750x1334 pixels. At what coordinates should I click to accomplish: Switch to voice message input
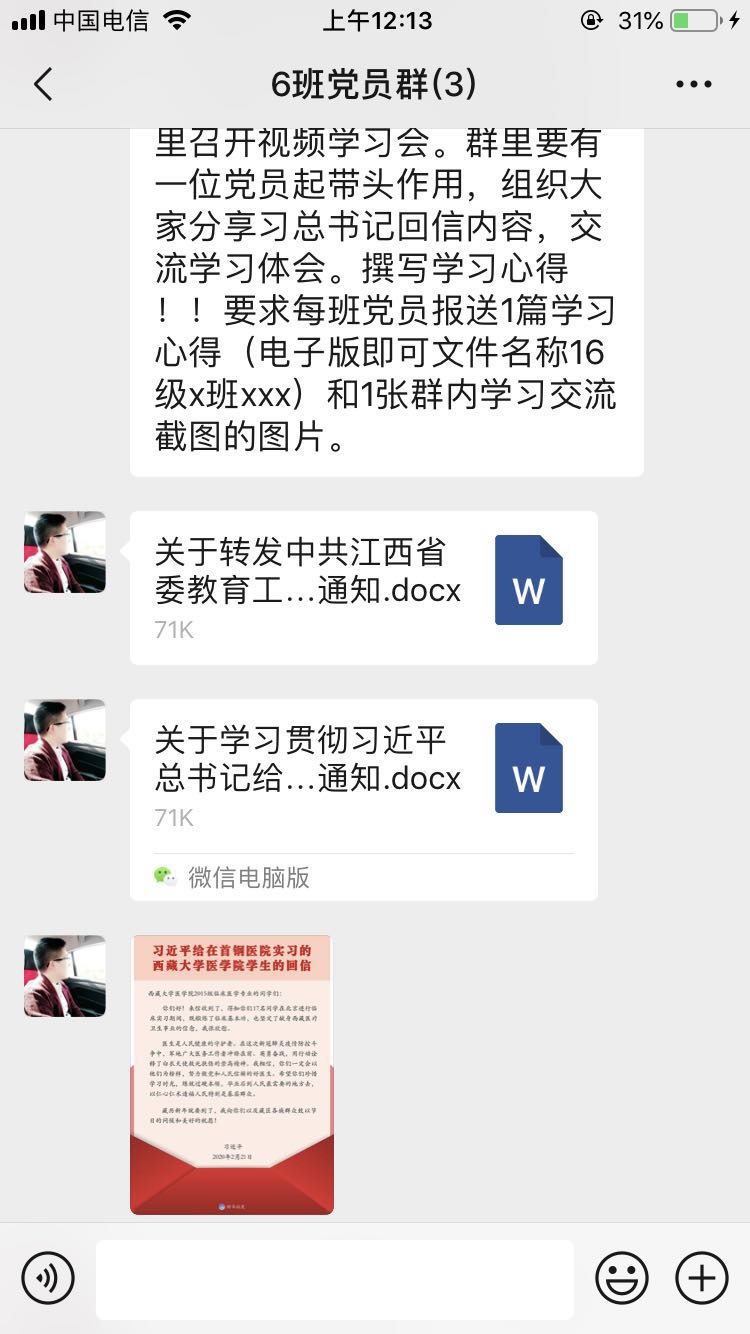pos(48,1277)
